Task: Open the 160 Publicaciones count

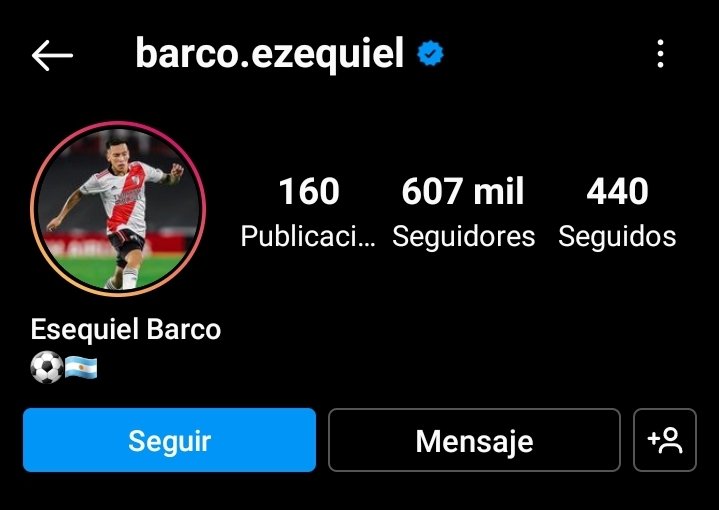Action: pyautogui.click(x=309, y=211)
